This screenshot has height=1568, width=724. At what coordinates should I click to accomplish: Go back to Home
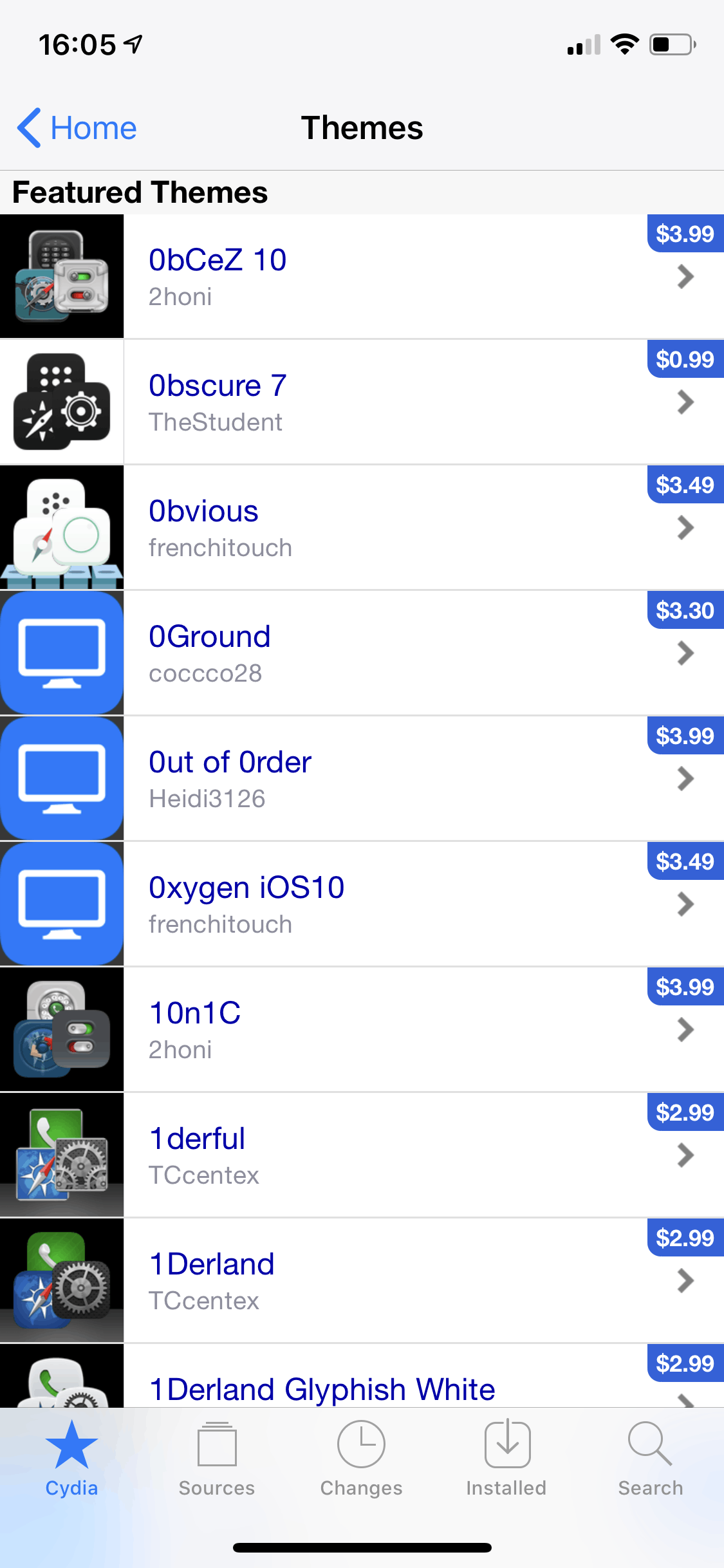pyautogui.click(x=77, y=128)
